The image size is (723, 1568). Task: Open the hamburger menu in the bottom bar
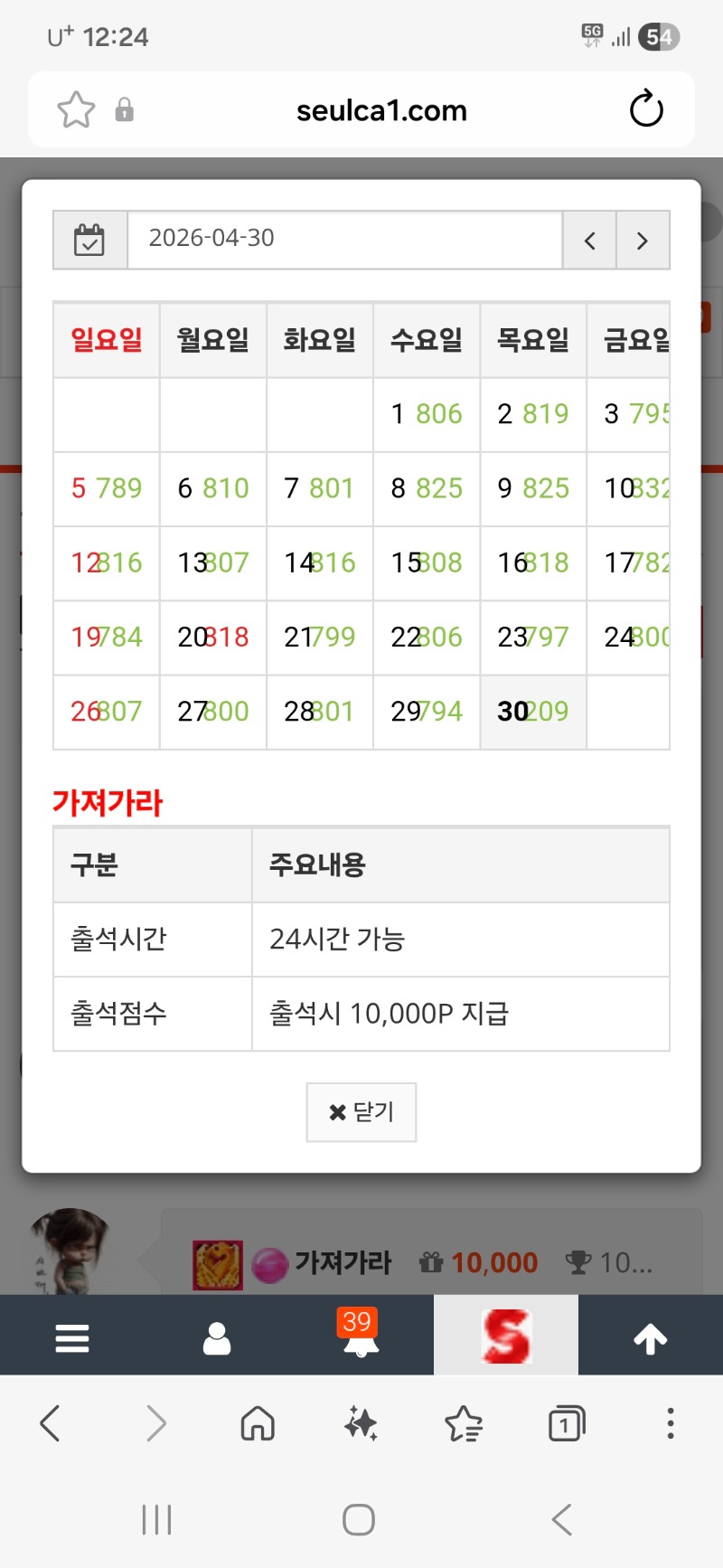72,1337
